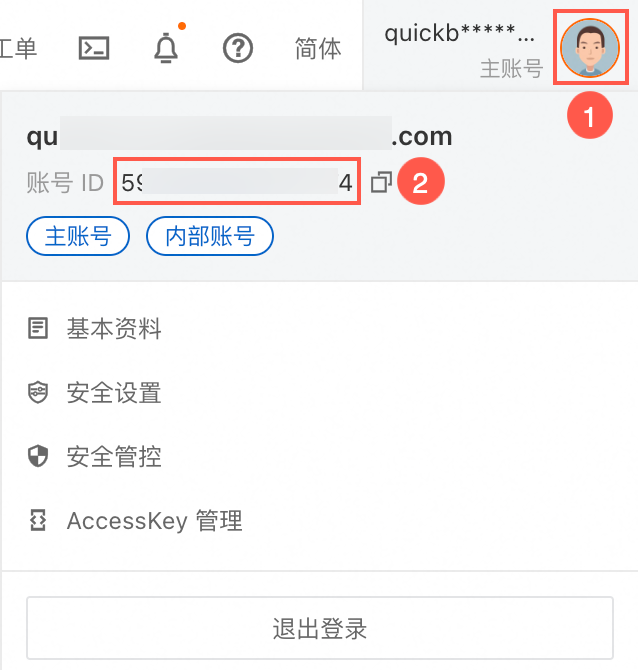Open 安全管控
The width and height of the screenshot is (638, 670).
point(113,457)
